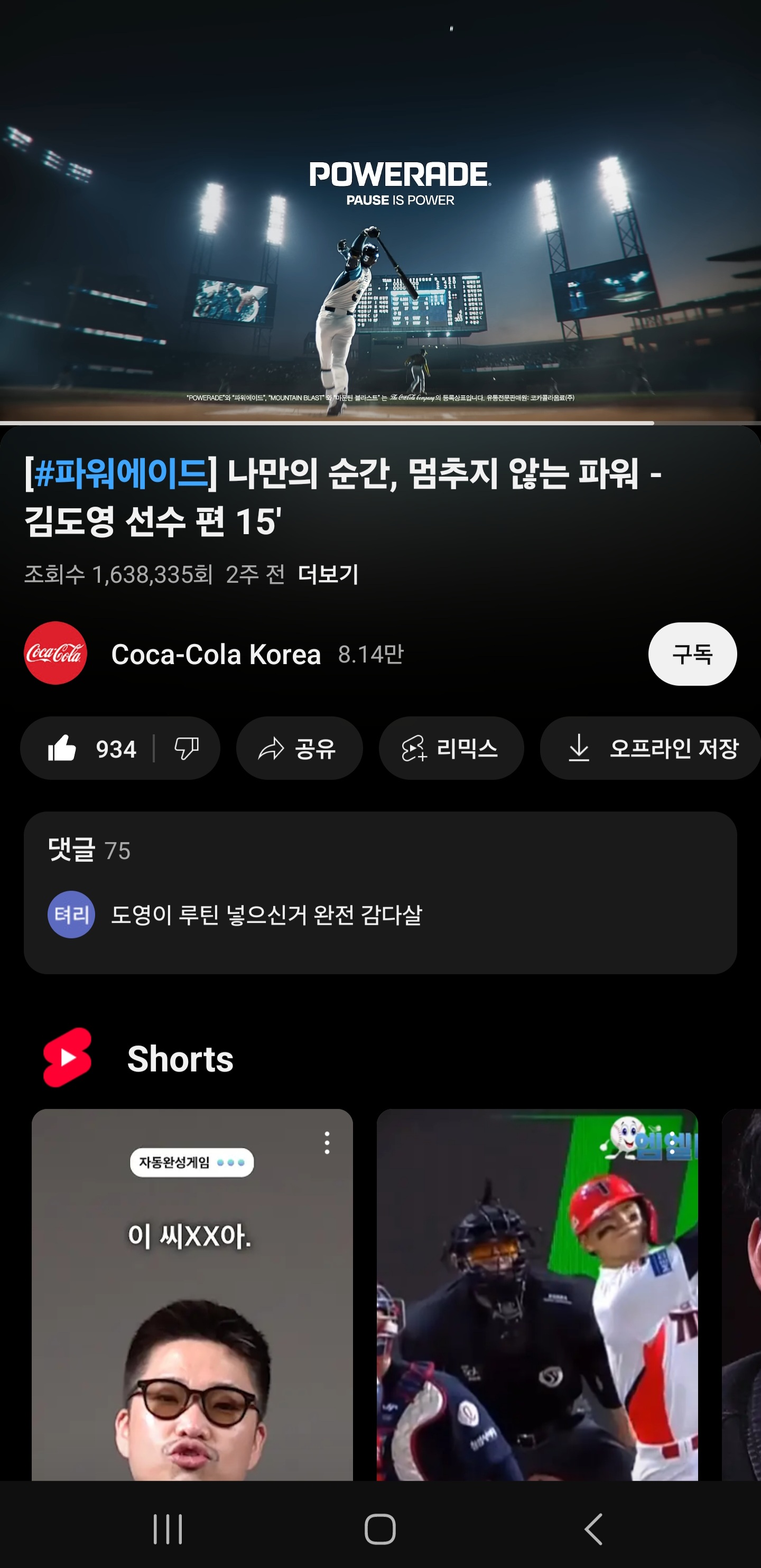Open the 자동완성게임 Short

[x=192, y=1309]
